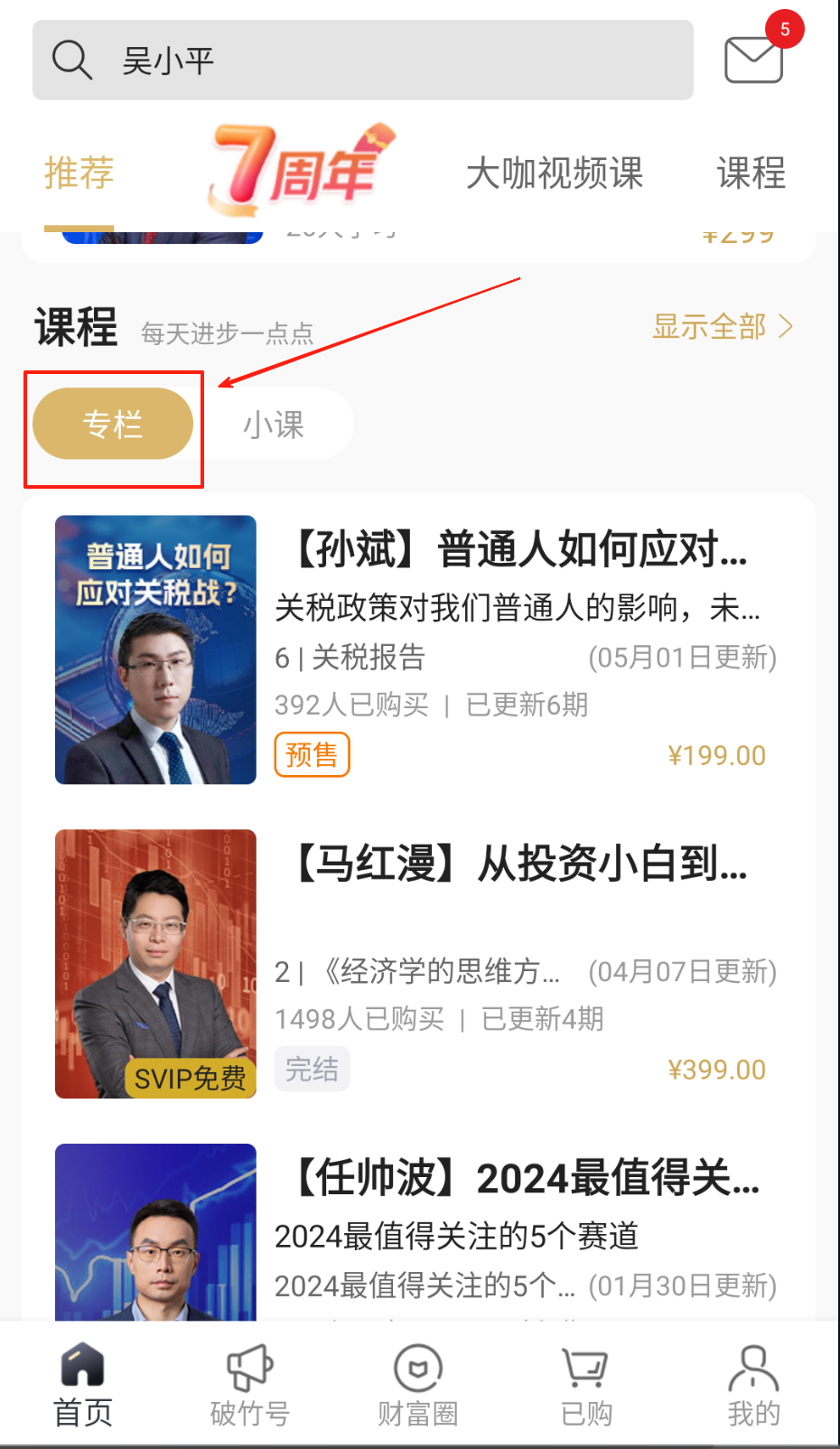Open the 财富圈 bottom tab
This screenshot has height=1449, width=840.
pyautogui.click(x=418, y=1385)
